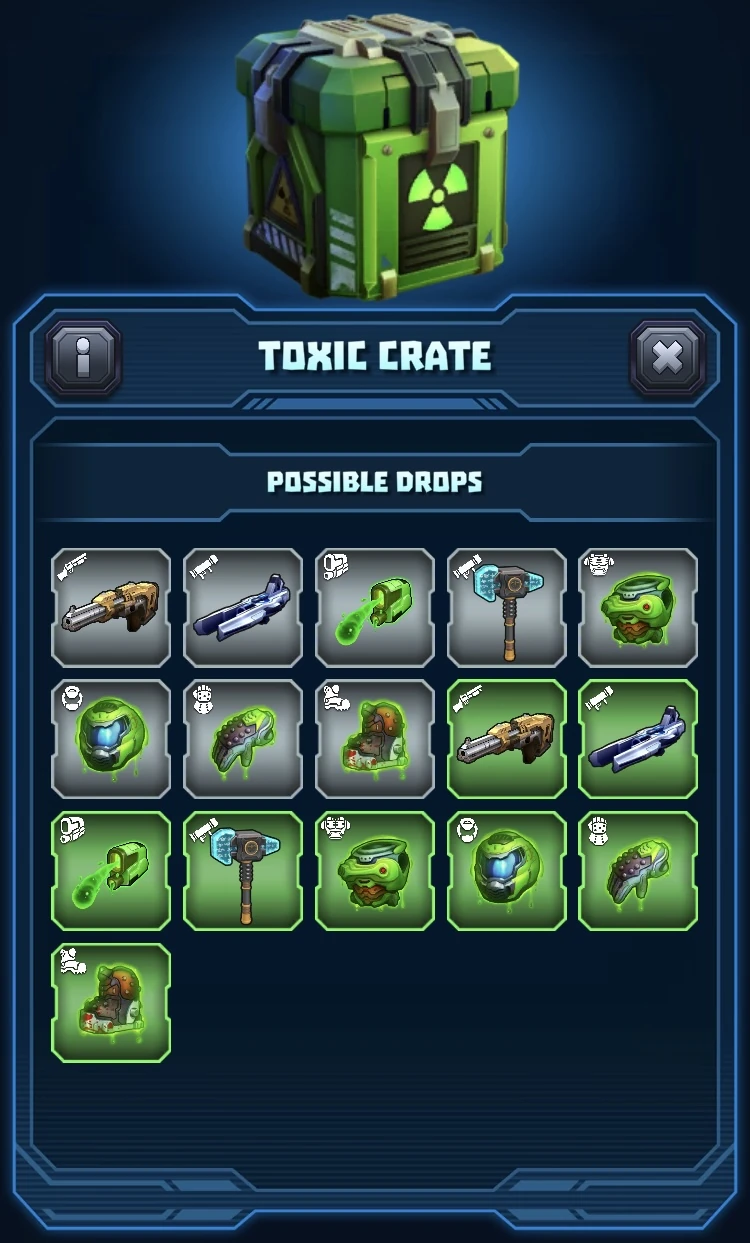Open the info panel for the Toxic Crate
The image size is (750, 1243).
84,356
